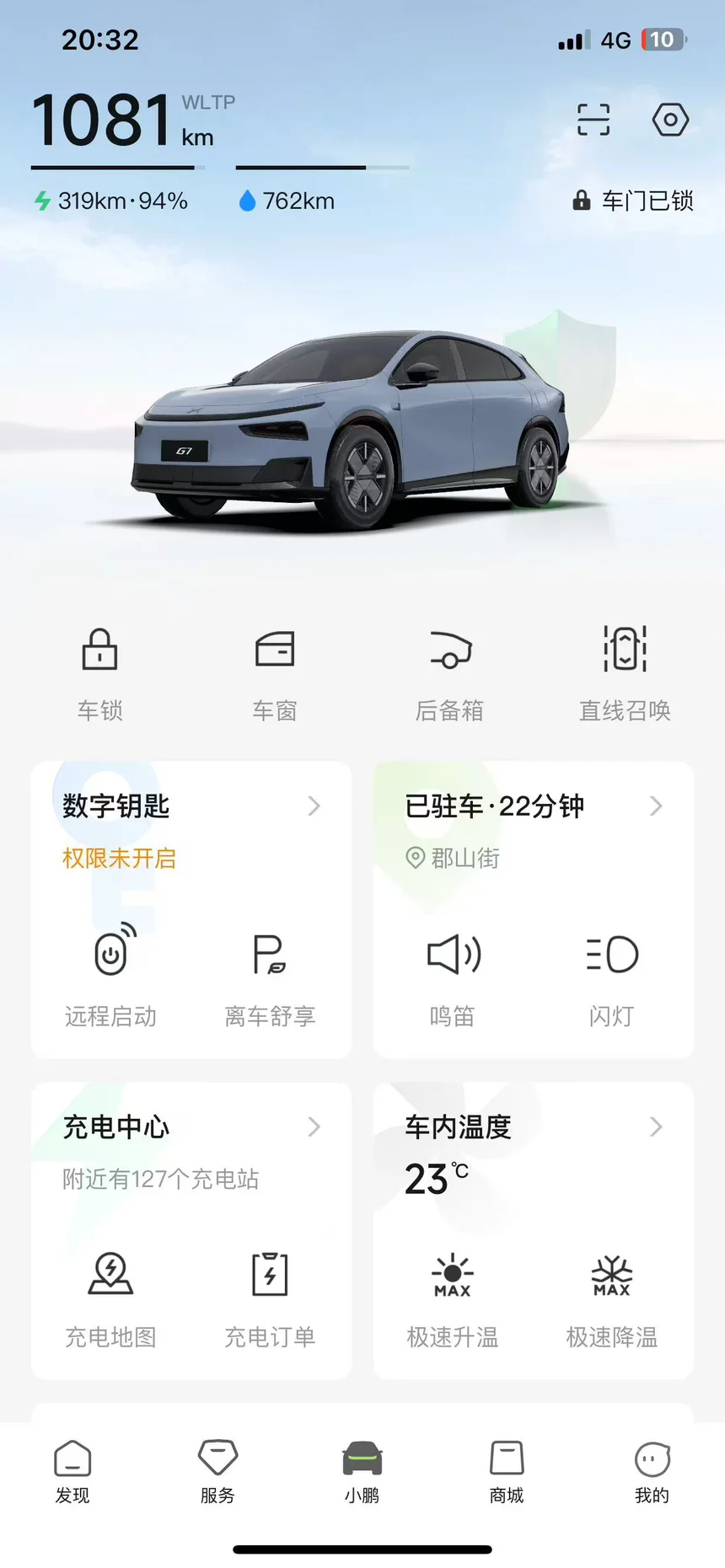
Task: Open the 数字钥匙 digital key card
Action: click(x=191, y=806)
